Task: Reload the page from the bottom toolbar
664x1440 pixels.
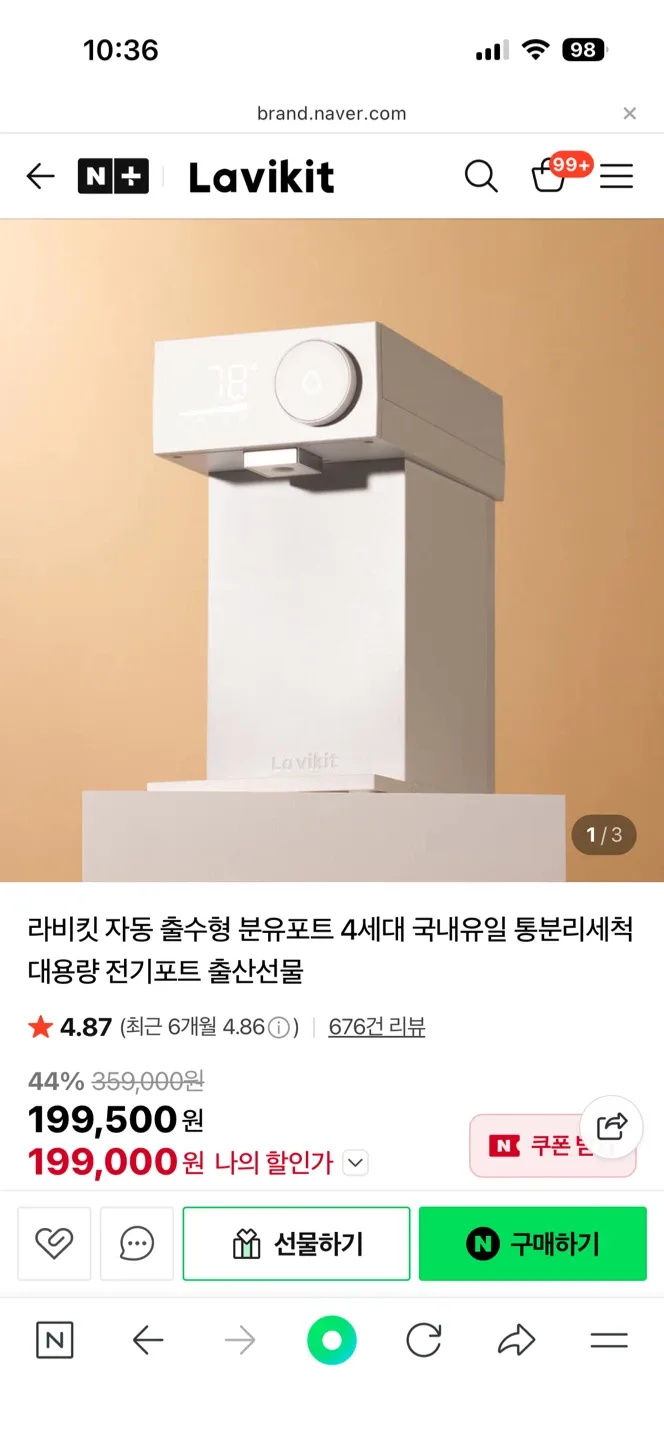Action: [x=424, y=1340]
